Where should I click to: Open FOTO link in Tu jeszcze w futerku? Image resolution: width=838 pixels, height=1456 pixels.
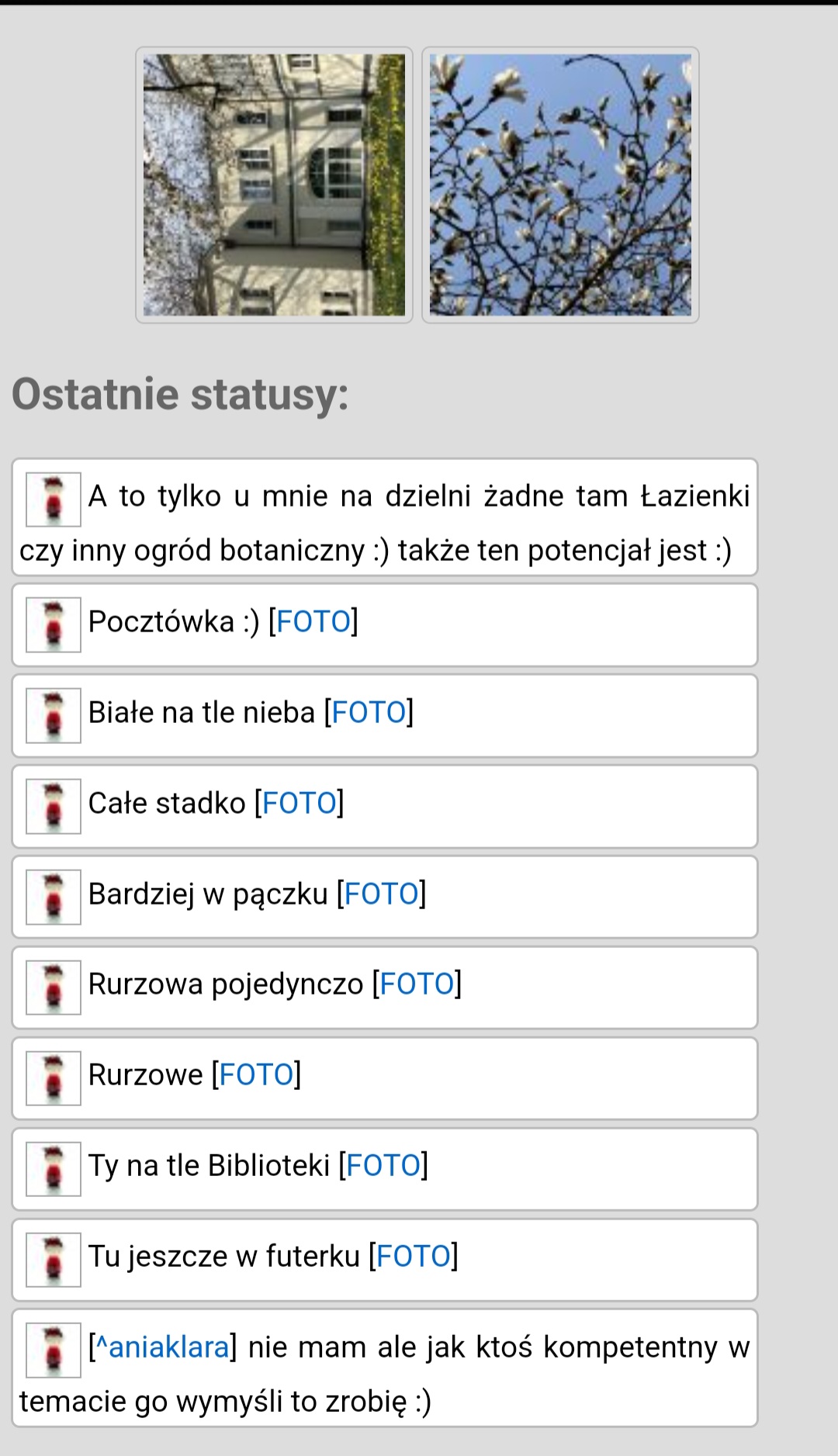pos(414,1256)
